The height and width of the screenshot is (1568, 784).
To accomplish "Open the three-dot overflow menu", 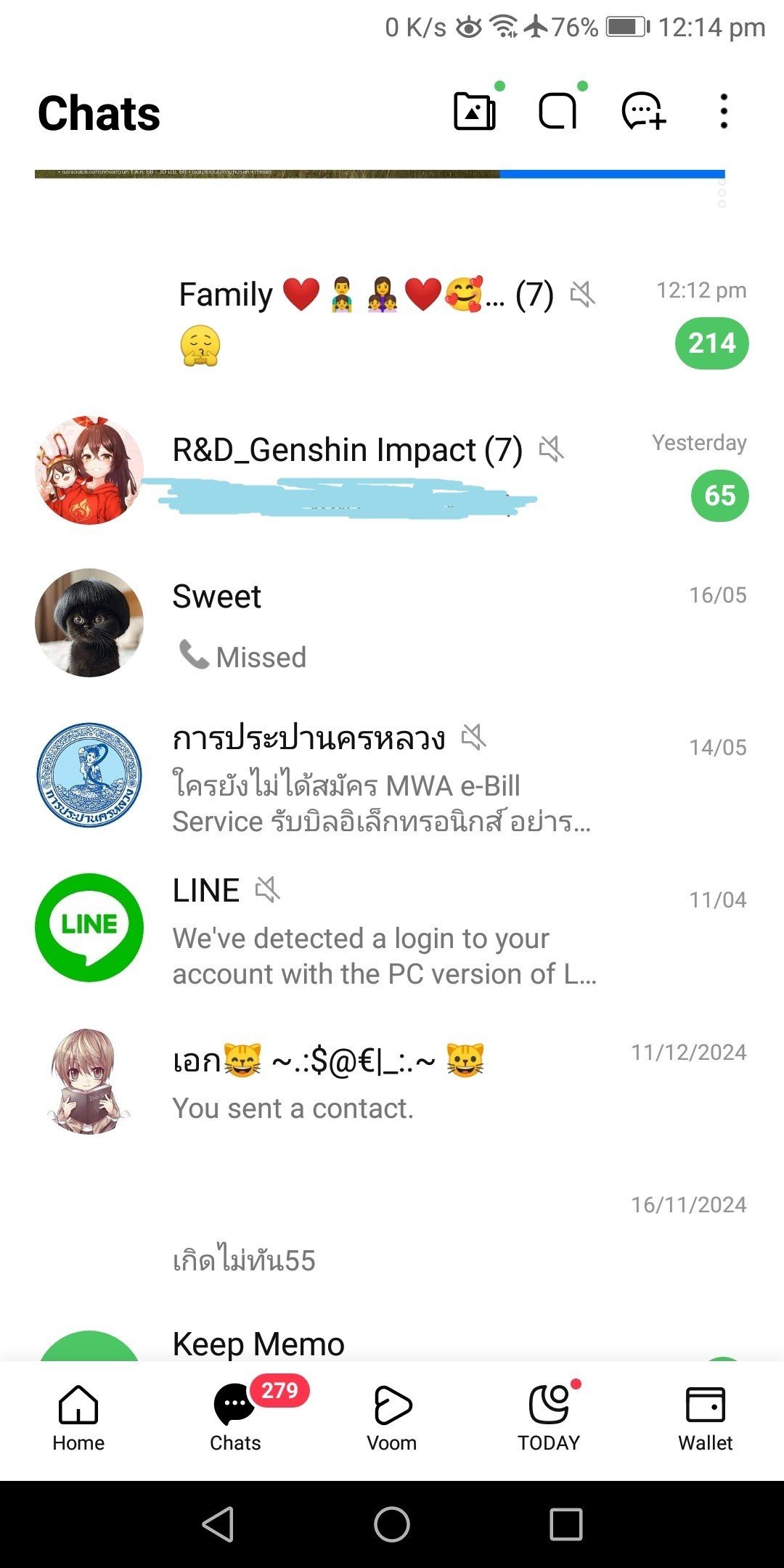I will click(x=723, y=111).
